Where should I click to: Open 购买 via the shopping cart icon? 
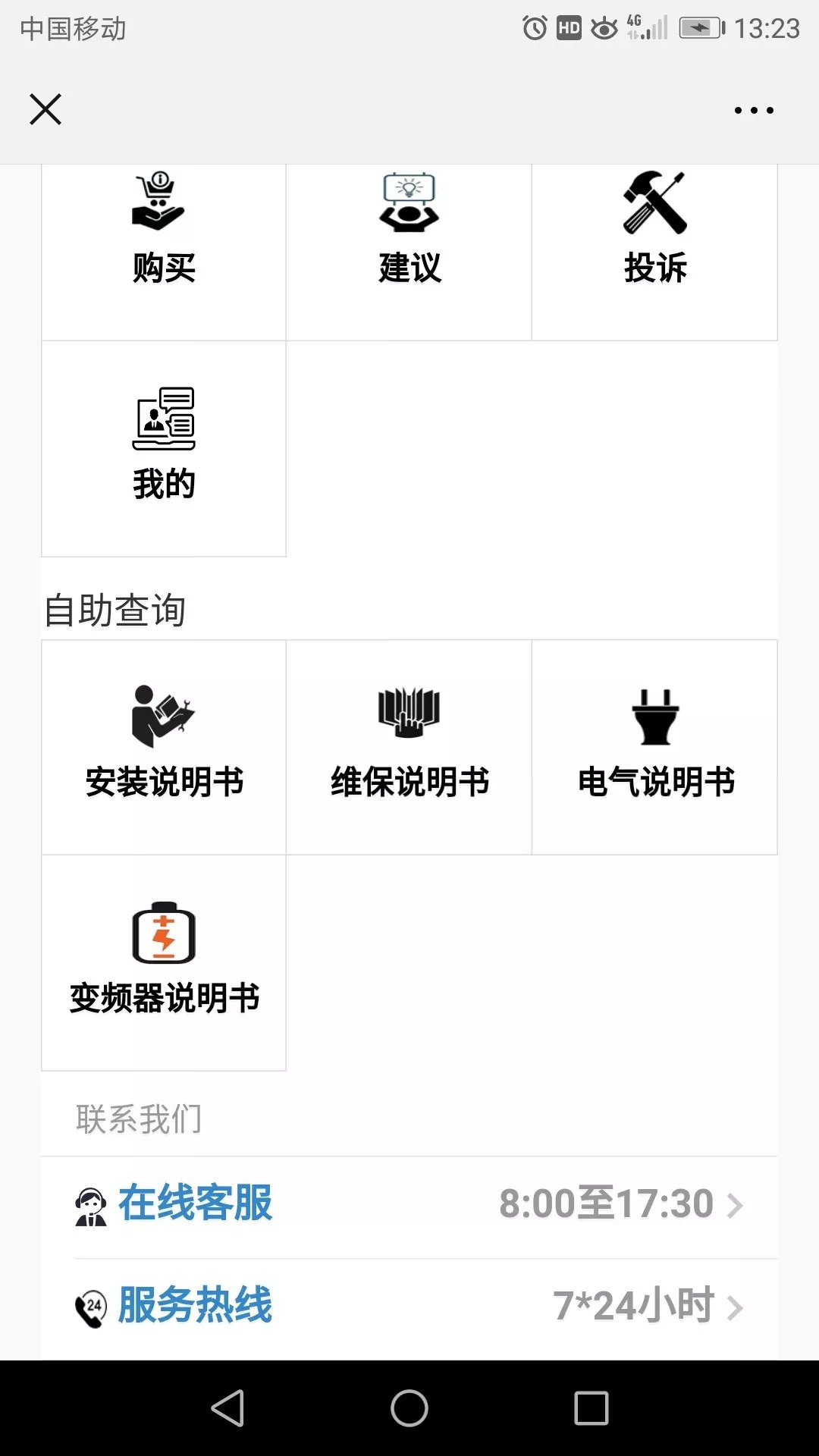(x=157, y=201)
